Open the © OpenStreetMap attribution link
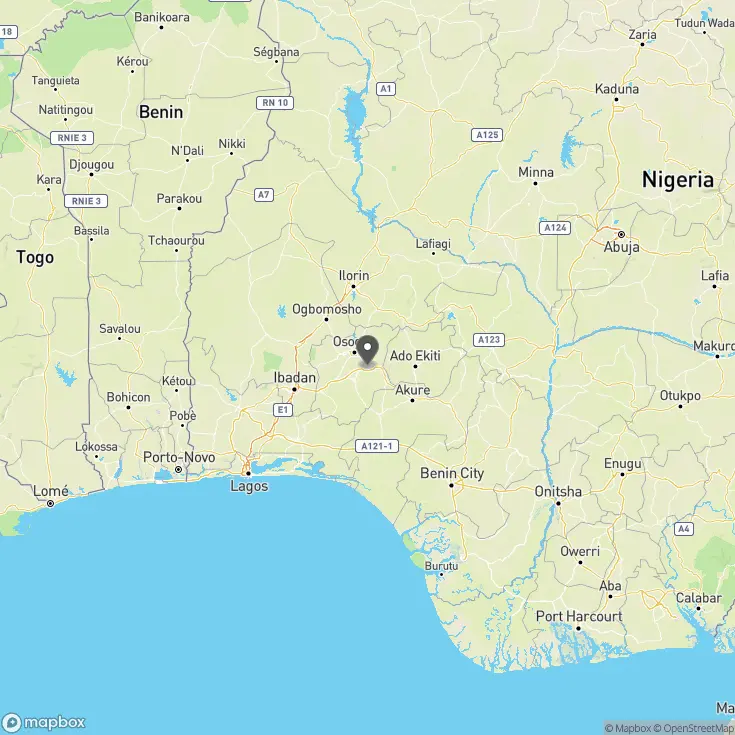Viewport: 735px width, 735px height. tap(695, 727)
